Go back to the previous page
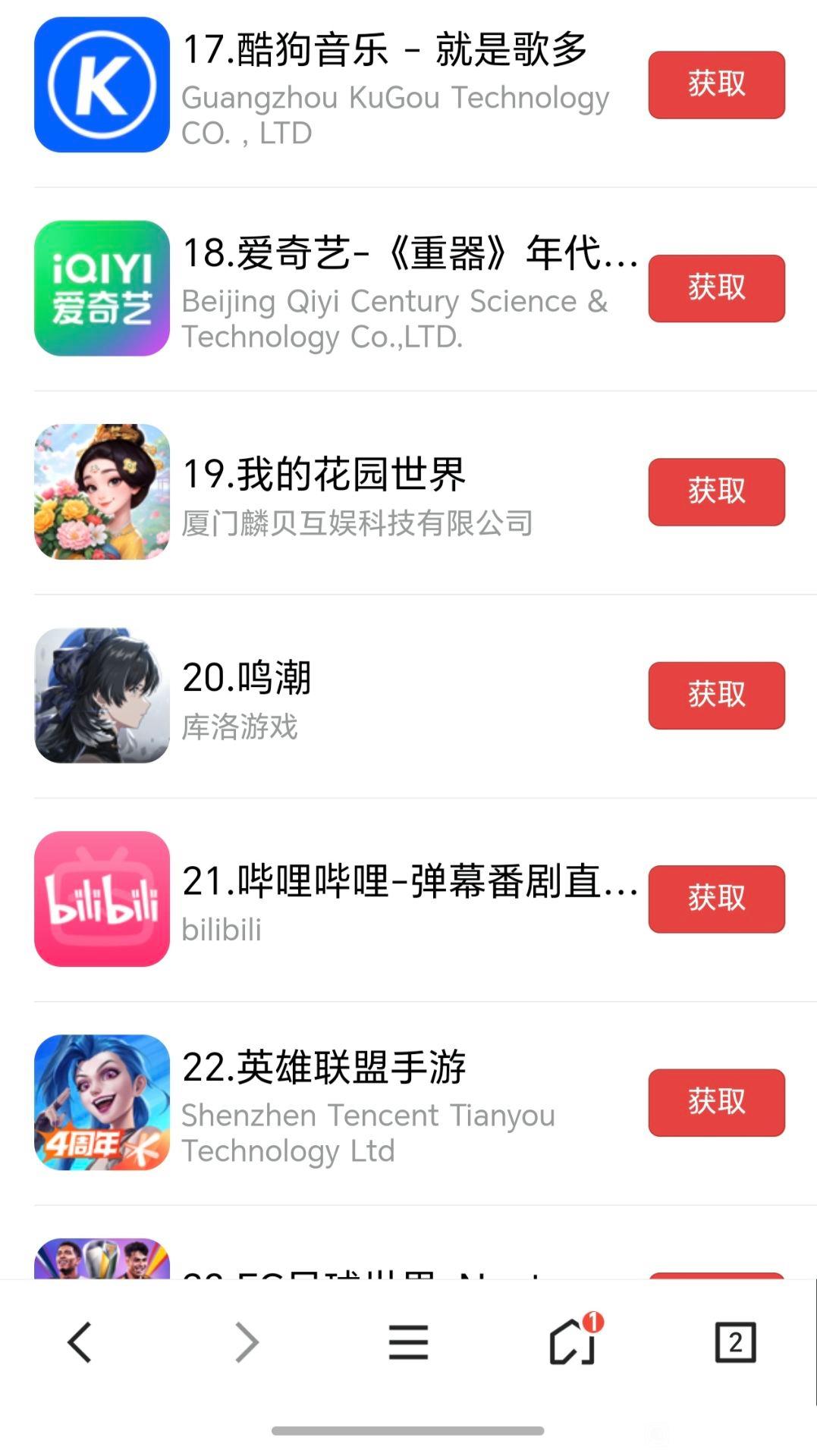Screen dimensions: 817x1456 (80, 1342)
